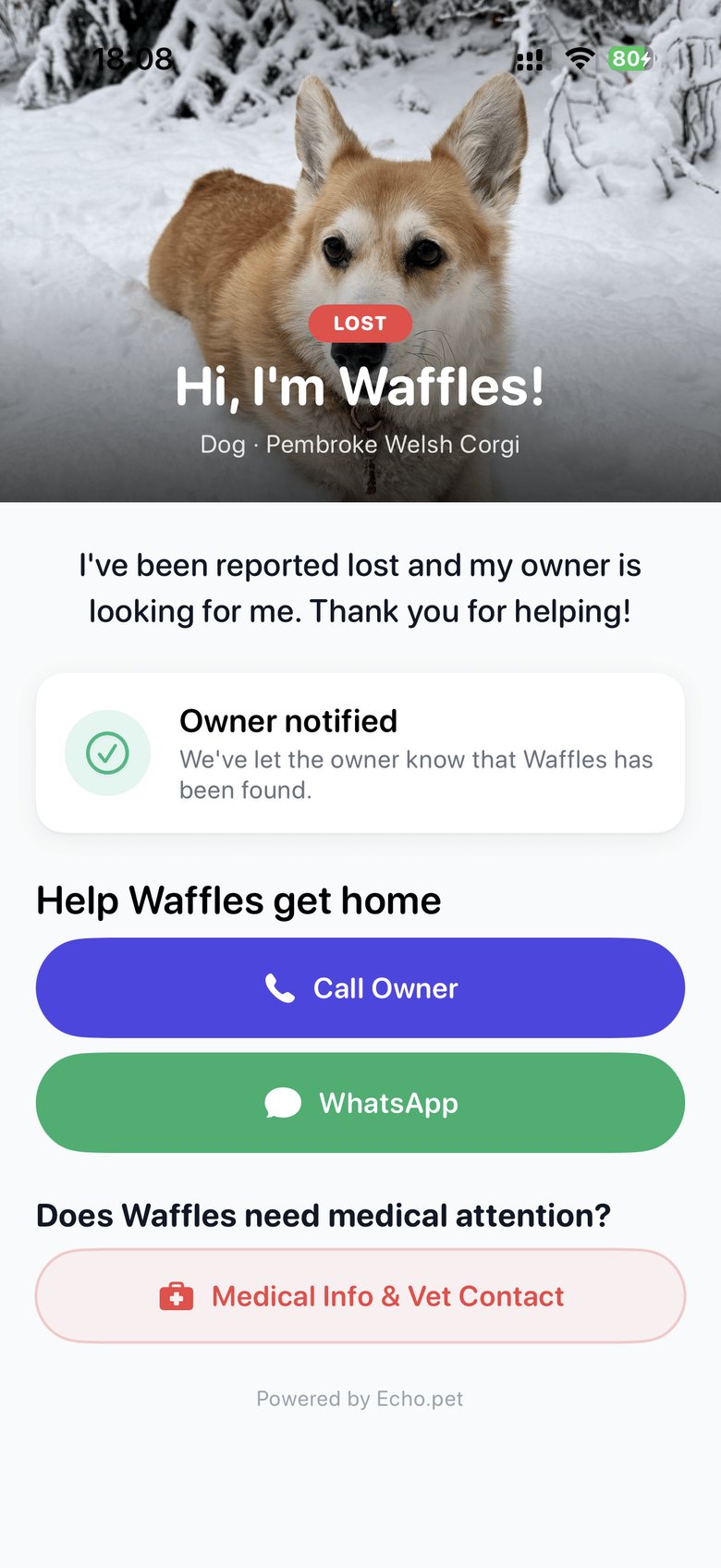Select the name text Hi, I'm Waffles
The height and width of the screenshot is (1568, 721).
click(x=360, y=387)
